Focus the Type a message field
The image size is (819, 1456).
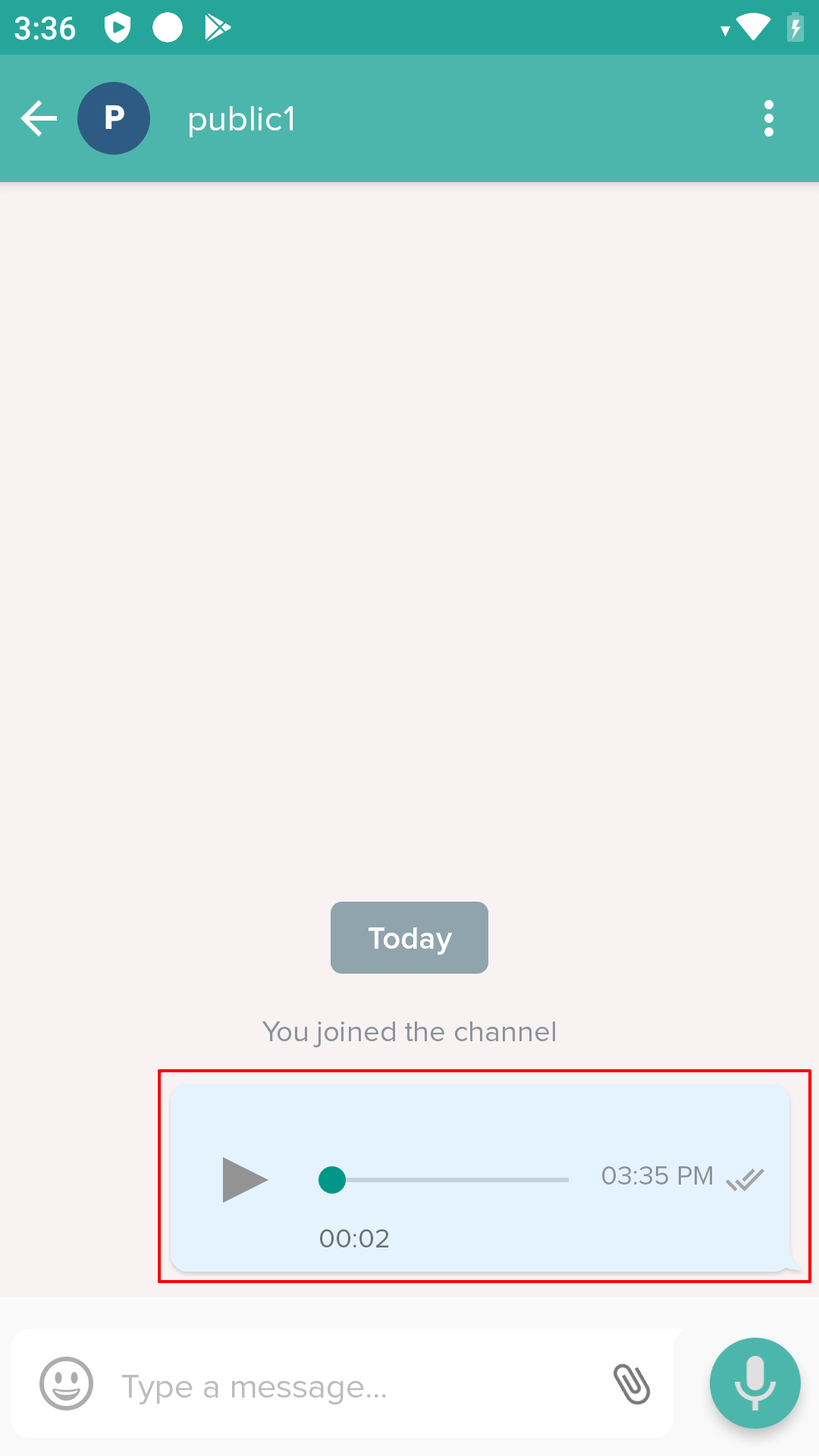[x=356, y=1387]
